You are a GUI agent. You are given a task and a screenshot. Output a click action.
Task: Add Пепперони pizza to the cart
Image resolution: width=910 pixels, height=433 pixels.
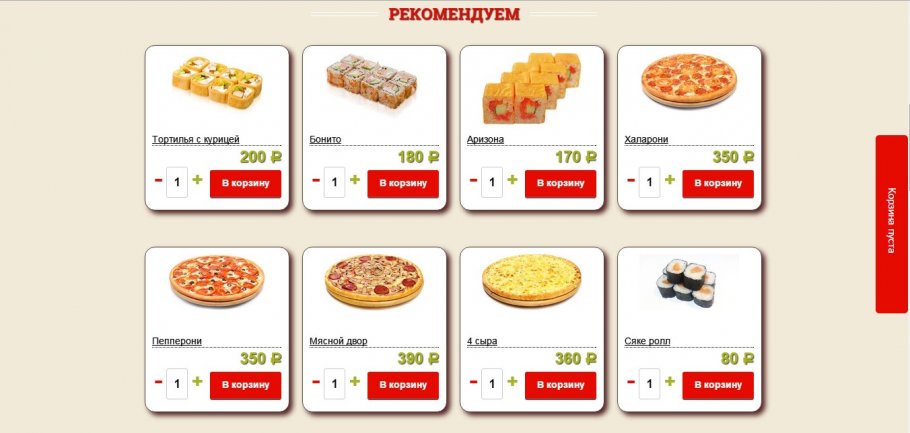point(245,385)
